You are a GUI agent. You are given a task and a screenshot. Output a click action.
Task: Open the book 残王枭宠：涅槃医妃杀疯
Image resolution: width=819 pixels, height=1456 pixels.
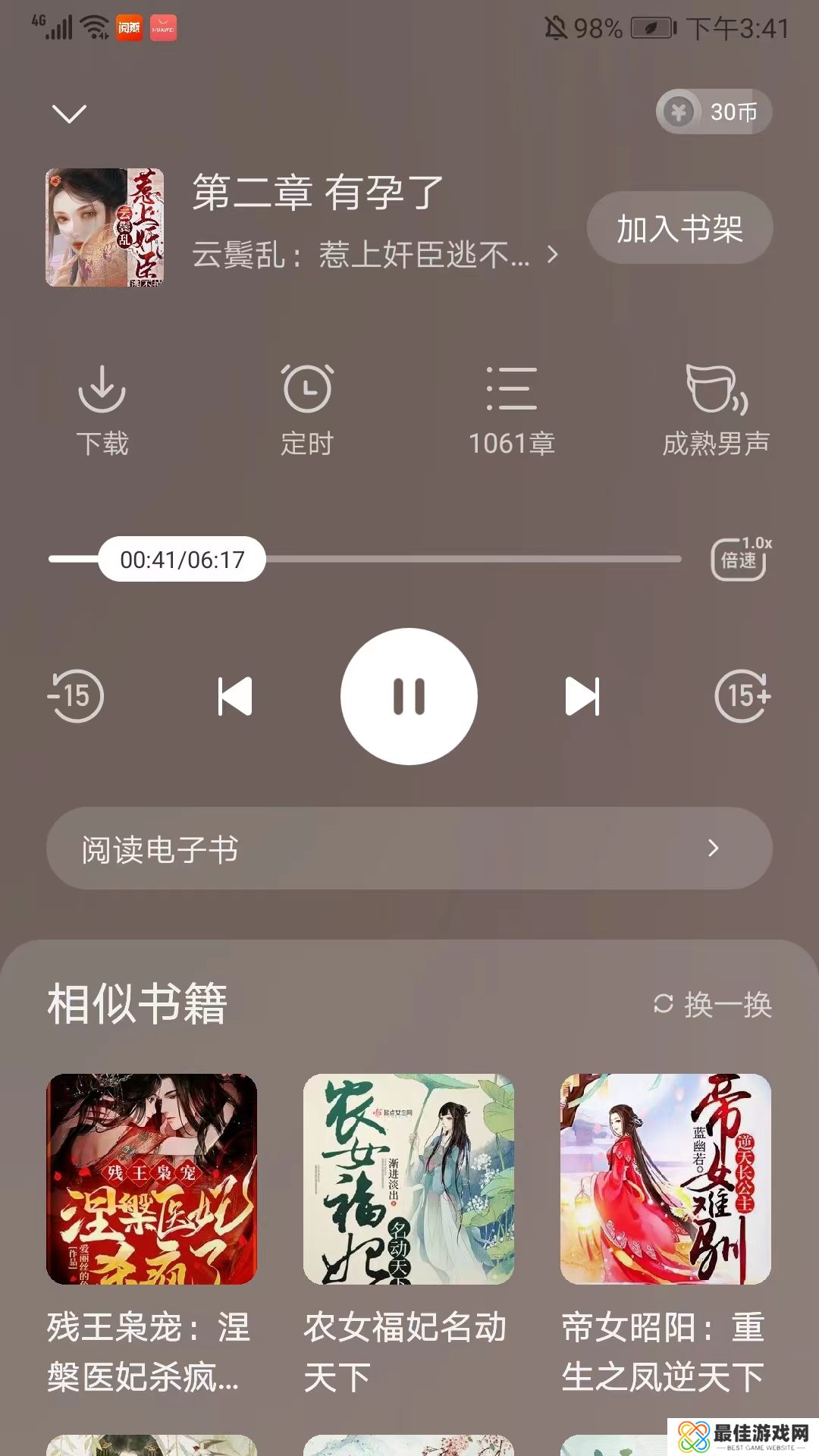pos(152,1179)
